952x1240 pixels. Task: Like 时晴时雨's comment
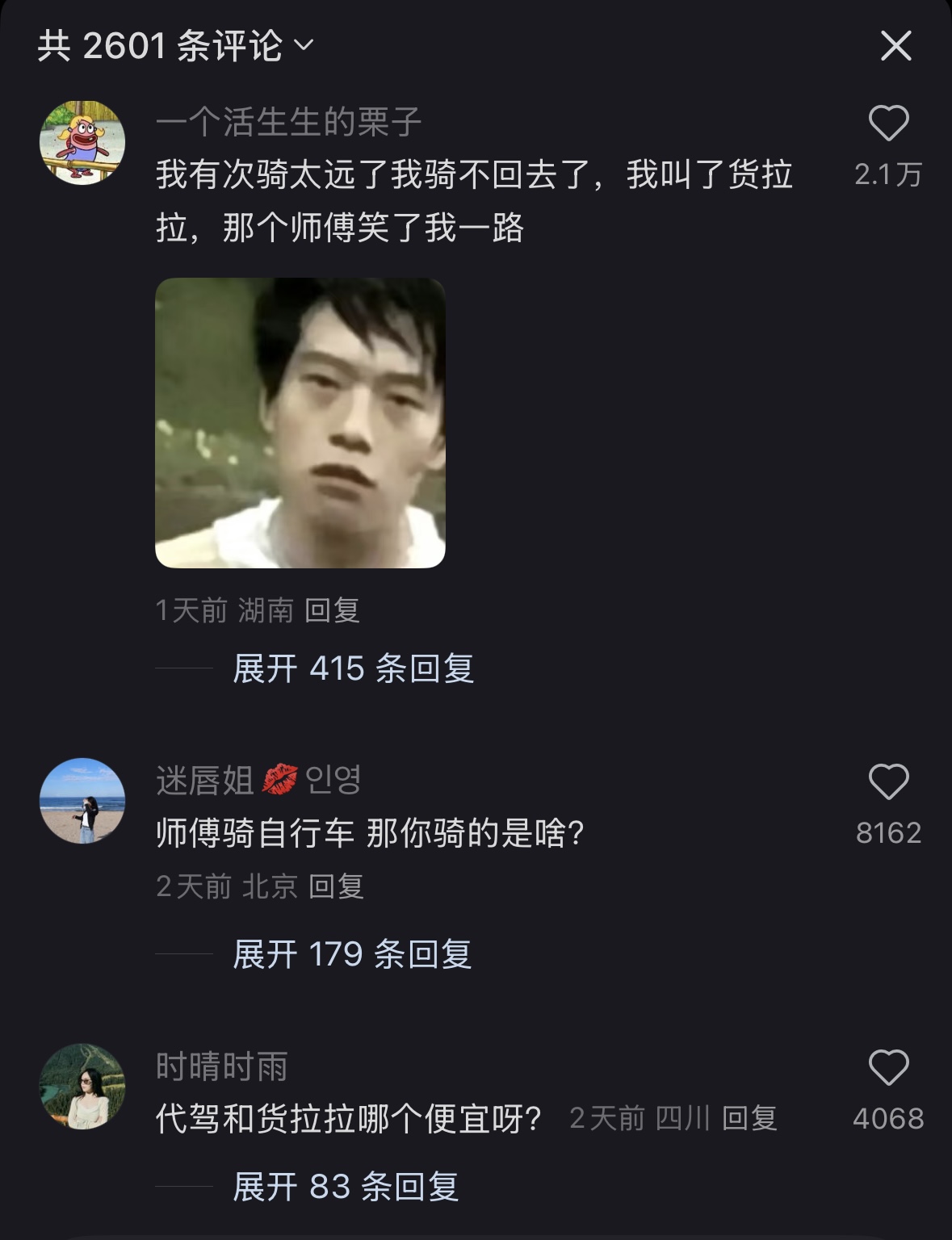pos(888,1068)
